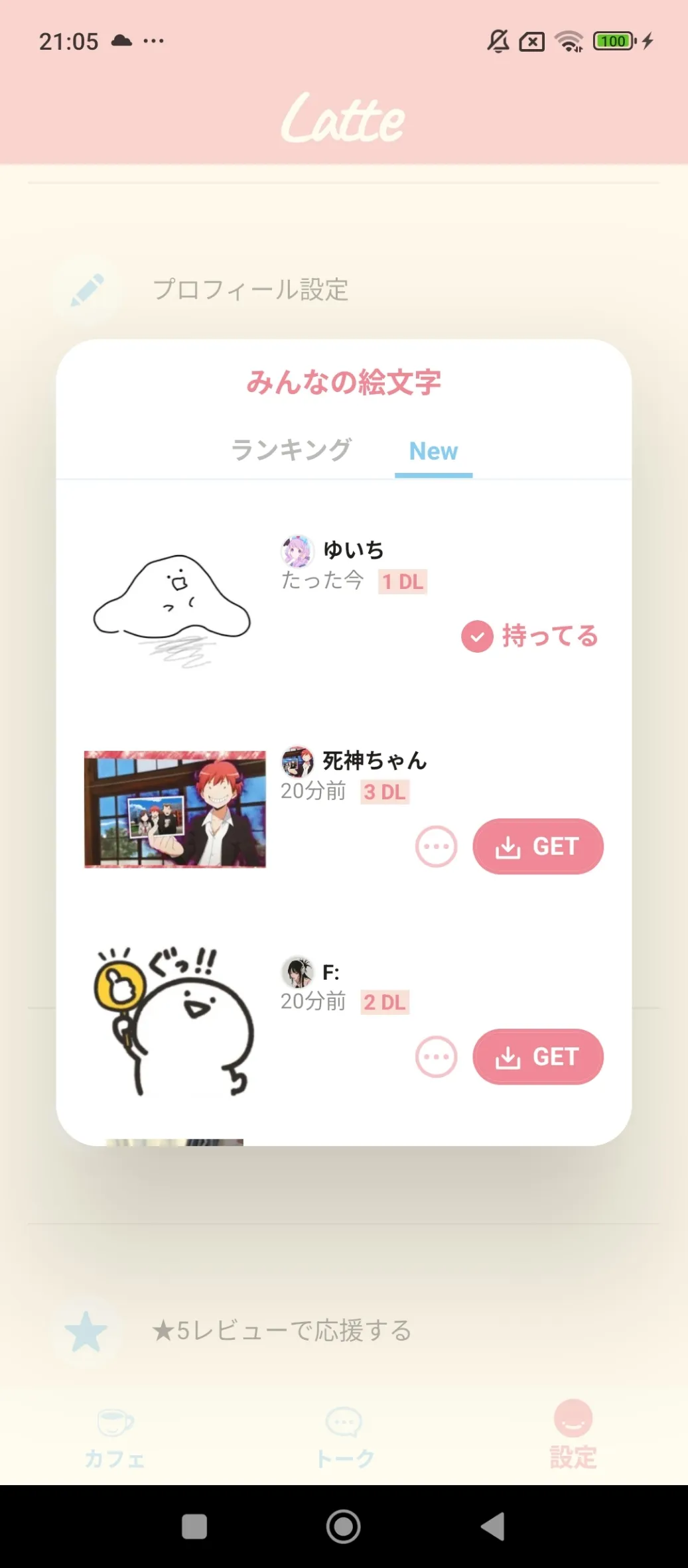Open more options for F:'s emoji

[x=436, y=1057]
